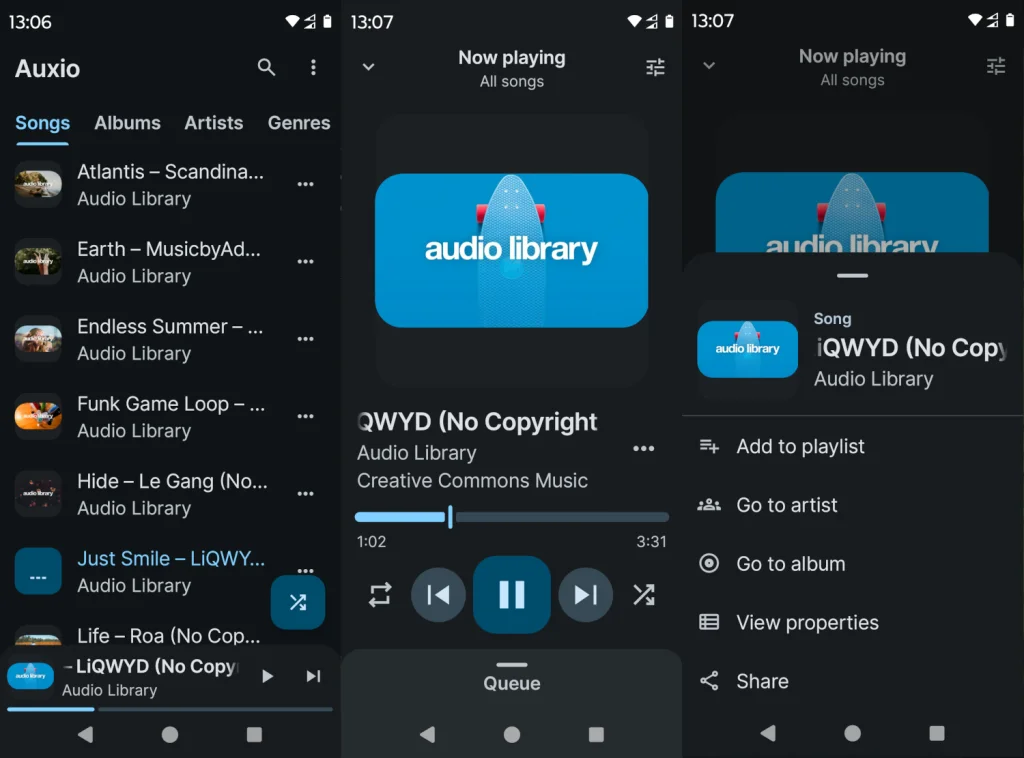Choose Go to artist

pyautogui.click(x=786, y=505)
